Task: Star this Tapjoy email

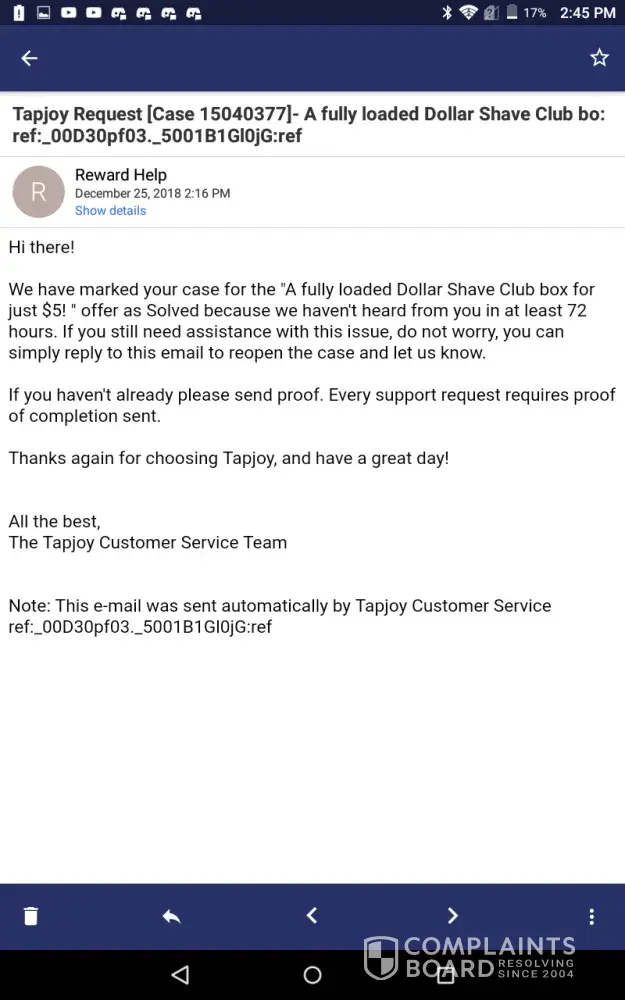Action: pyautogui.click(x=599, y=58)
